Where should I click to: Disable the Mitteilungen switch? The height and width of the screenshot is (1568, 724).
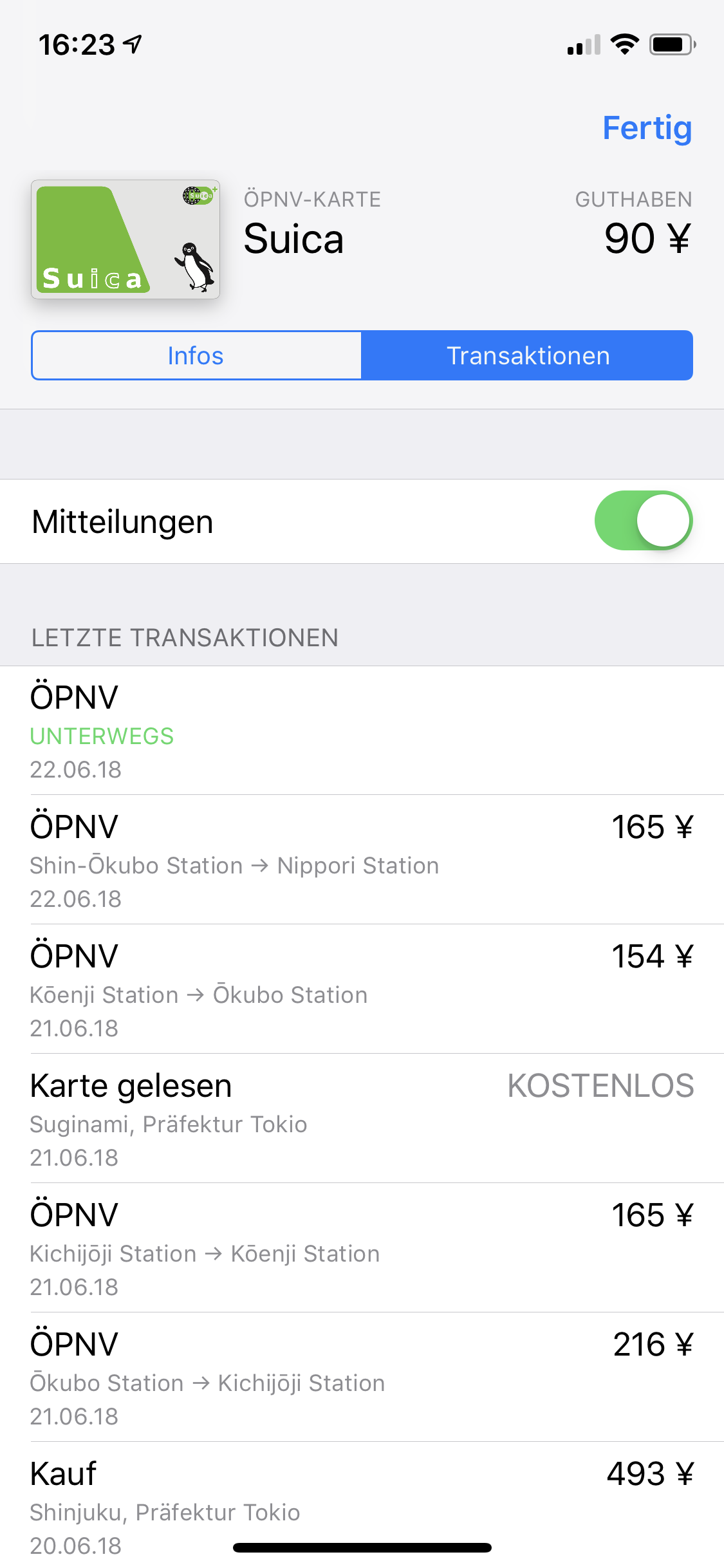643,521
